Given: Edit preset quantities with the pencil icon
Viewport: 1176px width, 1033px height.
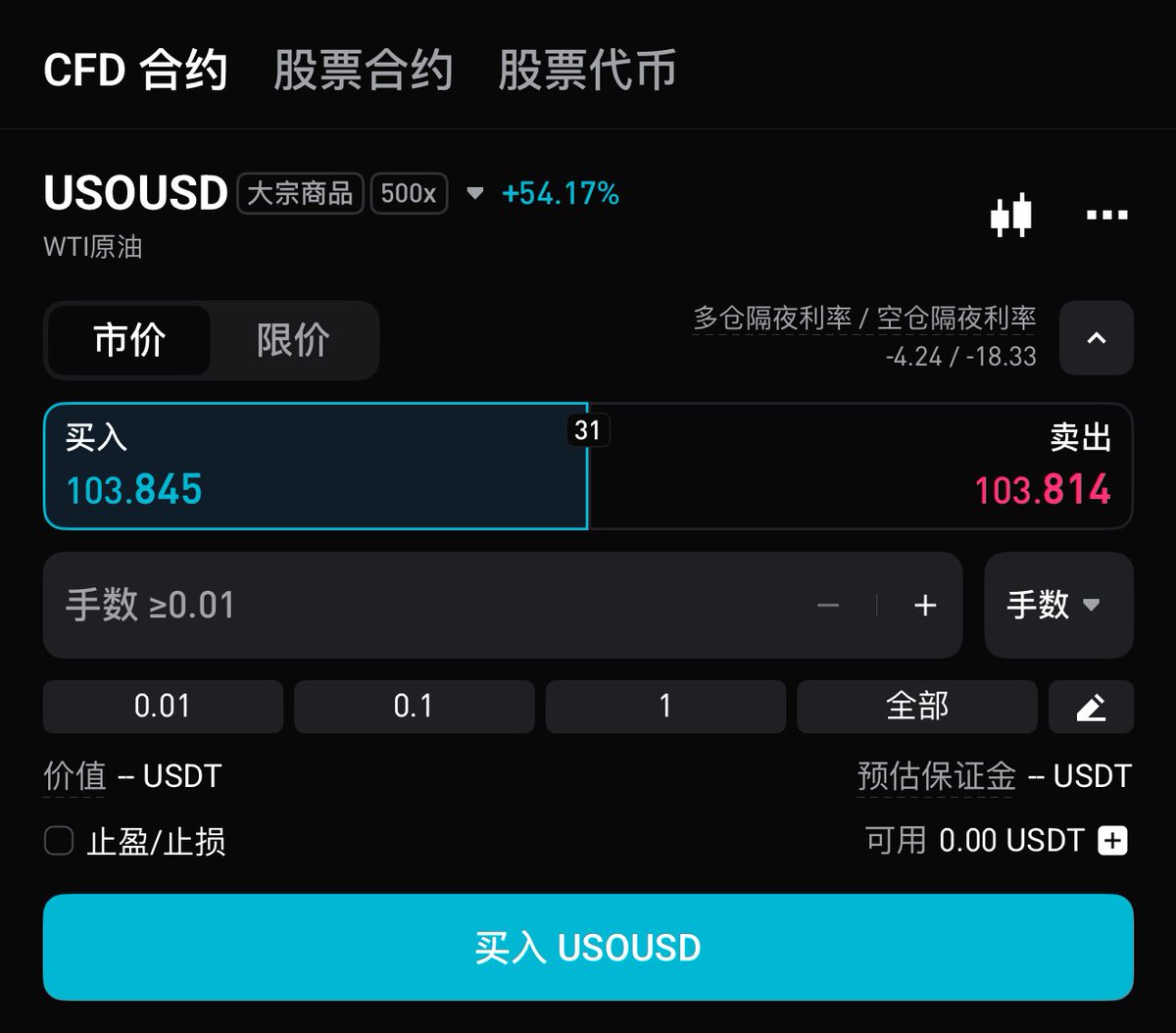Looking at the screenshot, I should coord(1091,707).
